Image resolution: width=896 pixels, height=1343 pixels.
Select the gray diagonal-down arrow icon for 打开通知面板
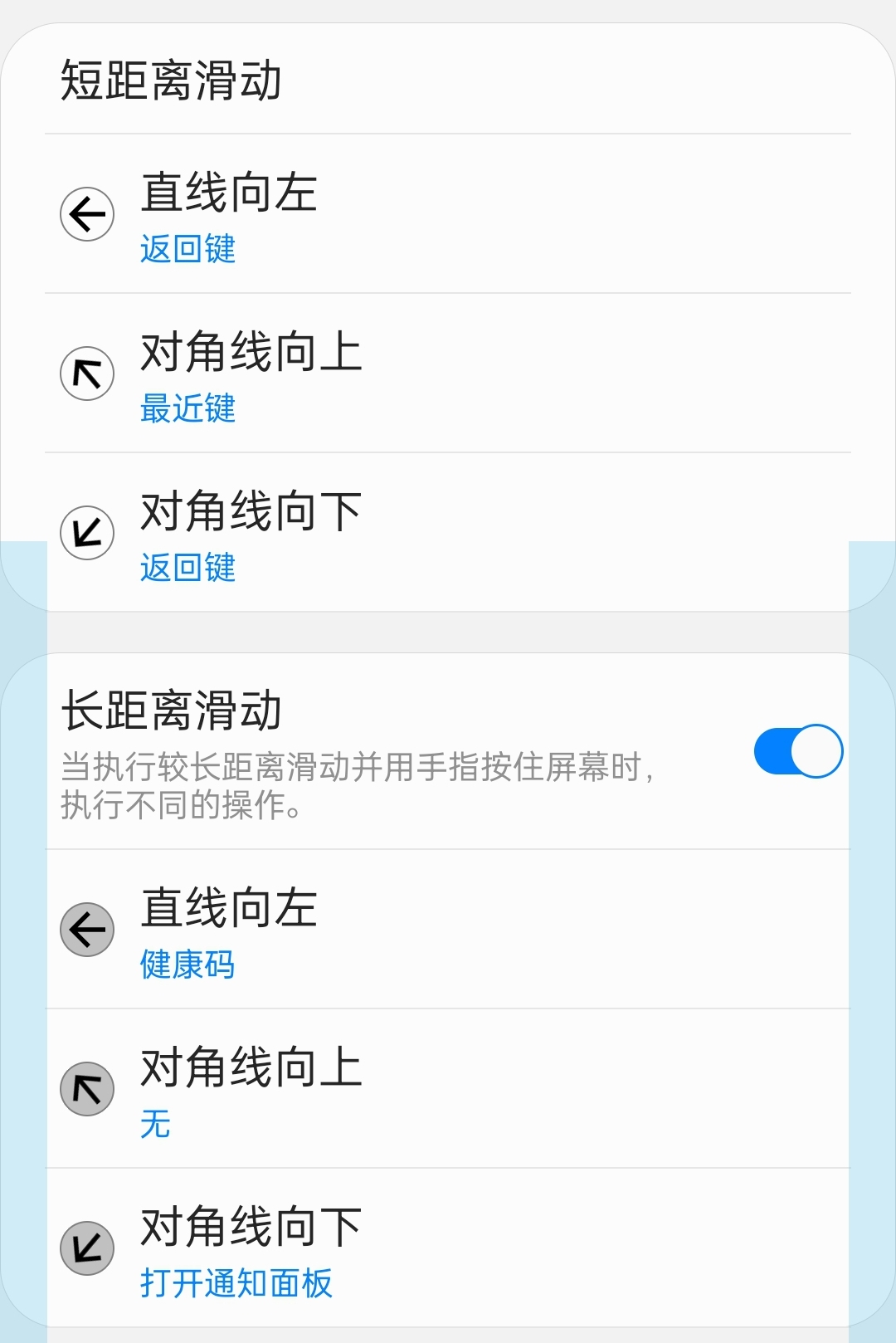tap(86, 1247)
